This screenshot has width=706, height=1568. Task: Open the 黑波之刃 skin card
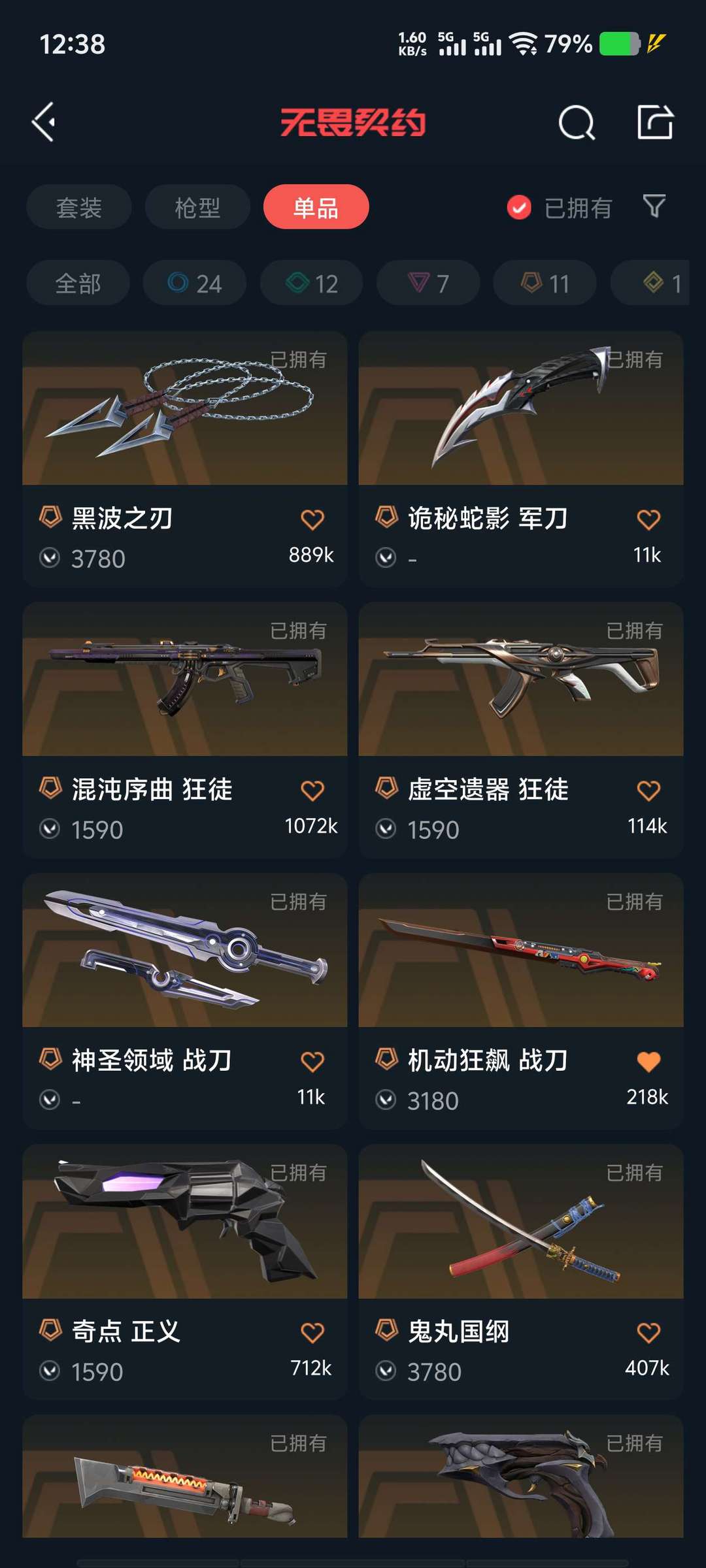(x=185, y=459)
